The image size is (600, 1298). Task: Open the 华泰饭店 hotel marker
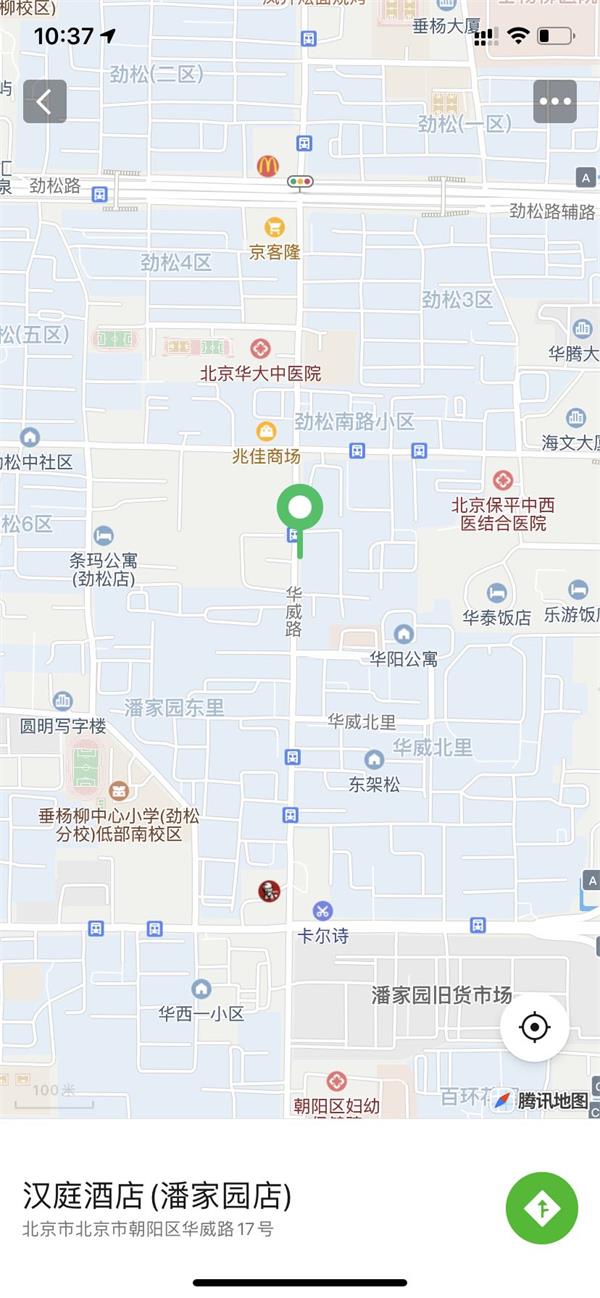pyautogui.click(x=497, y=594)
